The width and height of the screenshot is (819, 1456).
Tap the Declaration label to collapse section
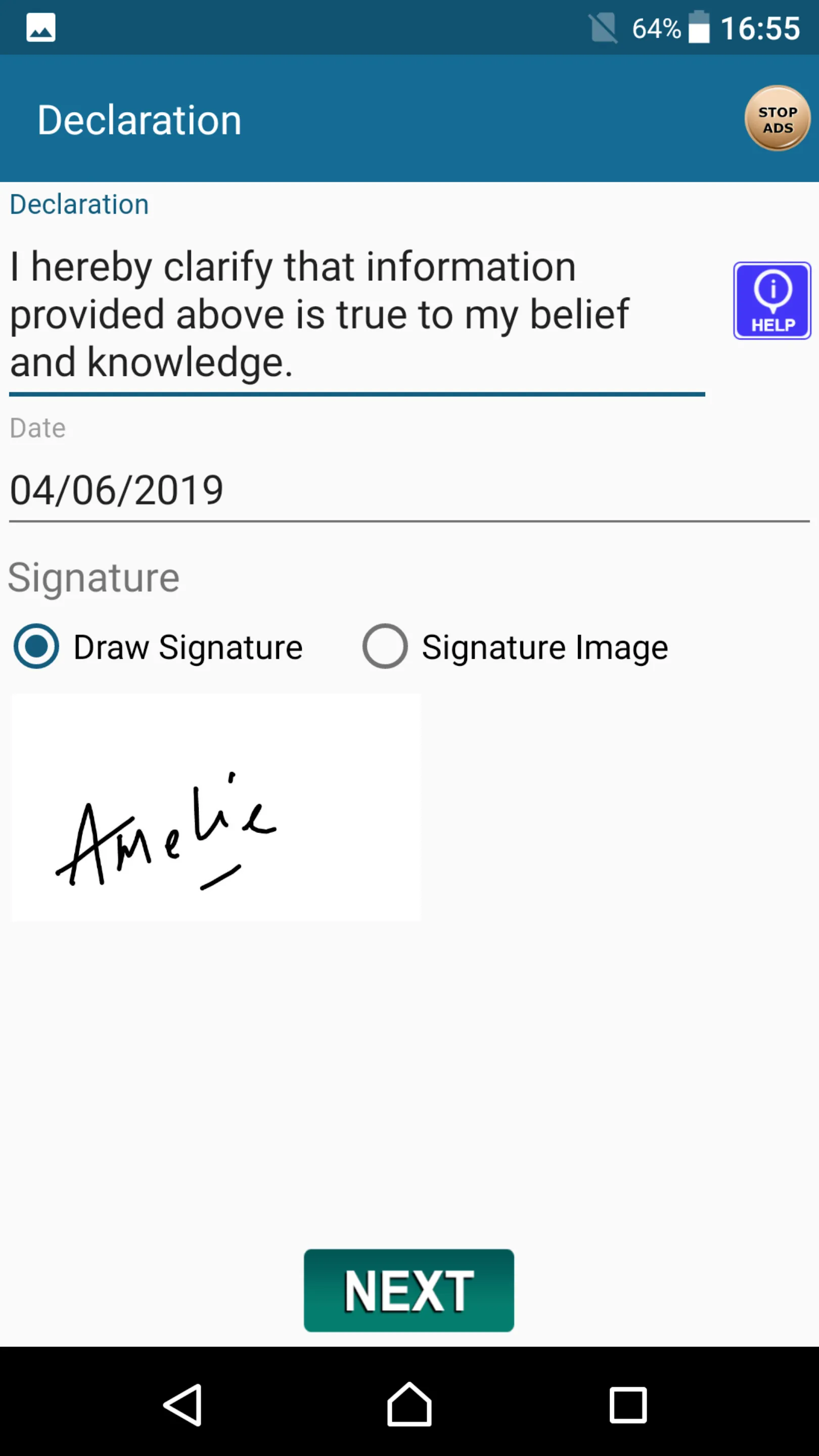click(x=79, y=203)
